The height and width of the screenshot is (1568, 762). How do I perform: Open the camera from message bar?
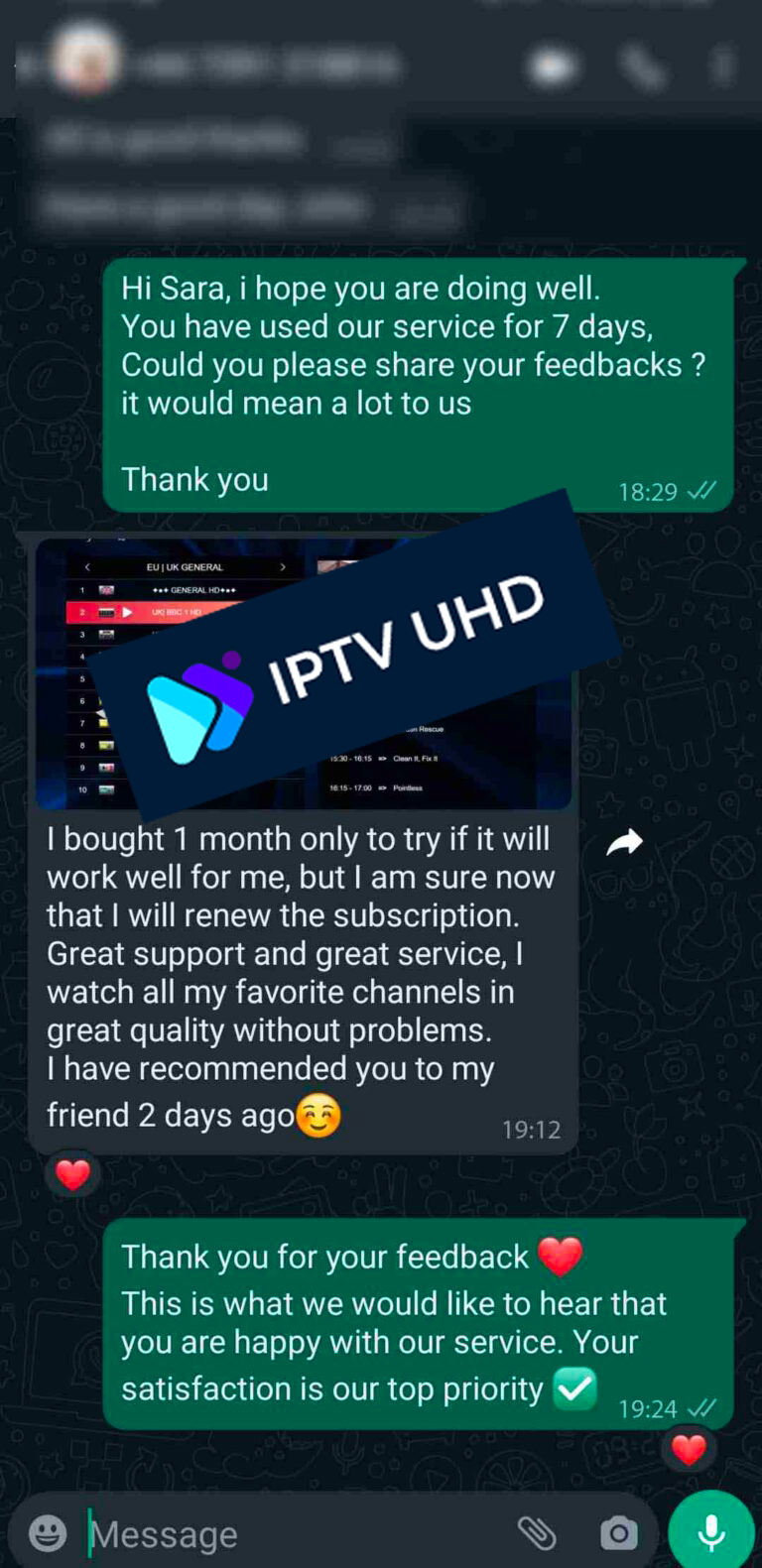tap(618, 1533)
